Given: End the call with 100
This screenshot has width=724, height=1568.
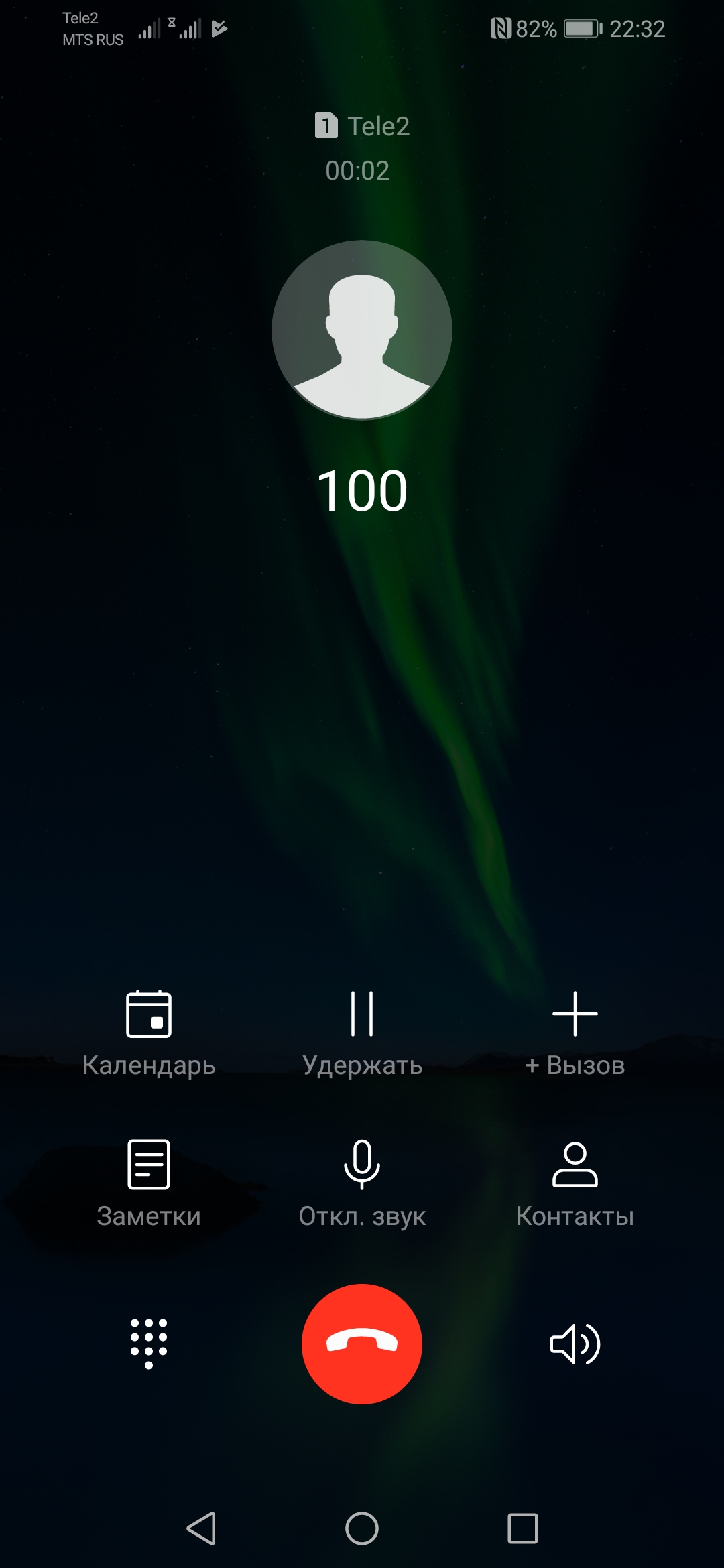Looking at the screenshot, I should click(362, 1344).
